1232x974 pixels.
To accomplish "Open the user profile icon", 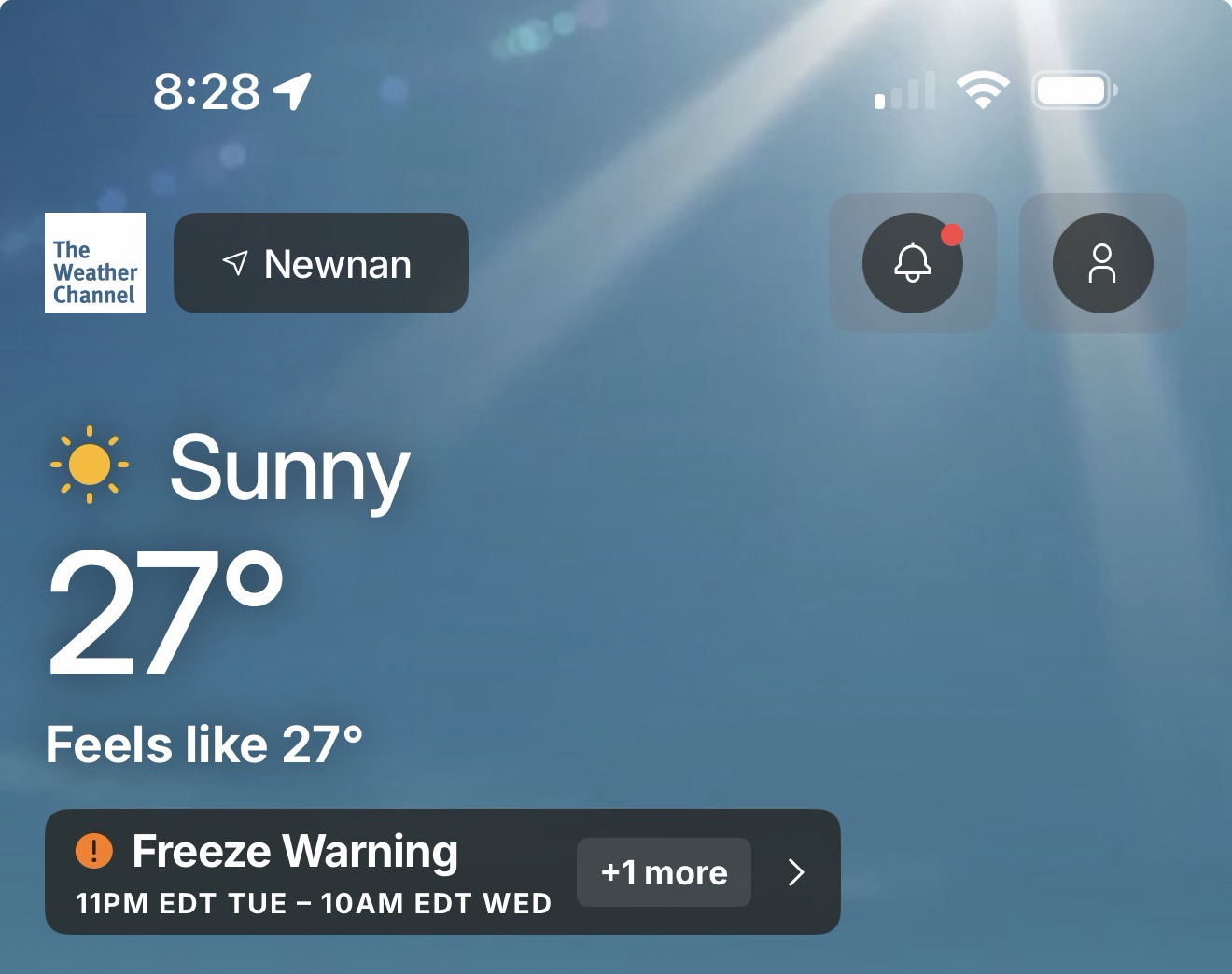I will click(x=1102, y=263).
